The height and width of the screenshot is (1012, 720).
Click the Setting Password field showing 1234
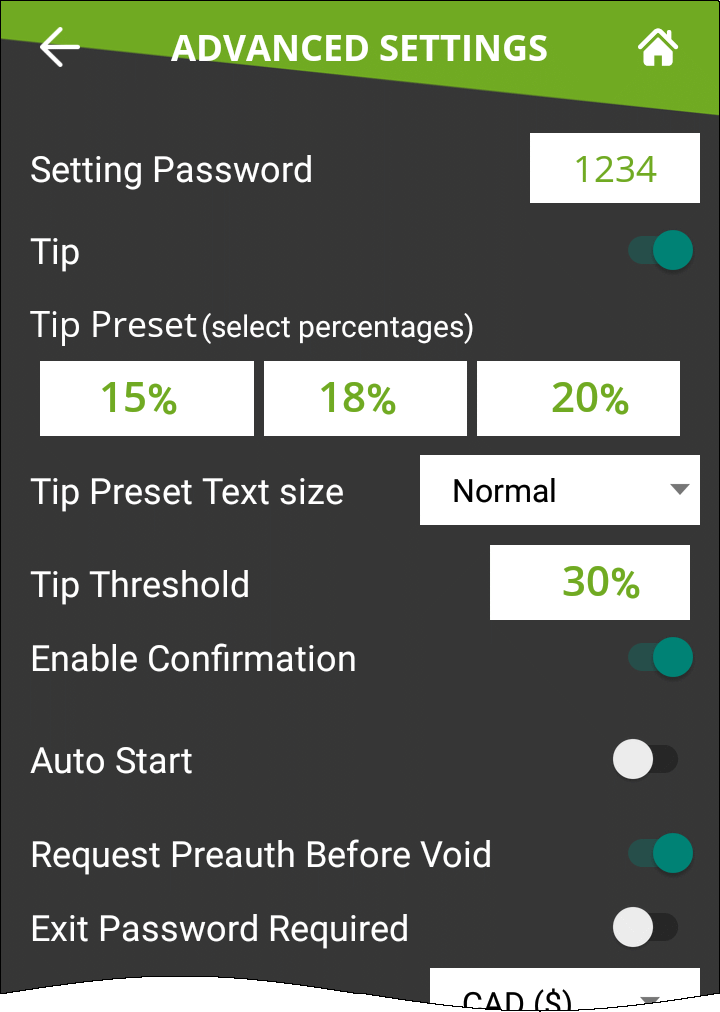(614, 168)
